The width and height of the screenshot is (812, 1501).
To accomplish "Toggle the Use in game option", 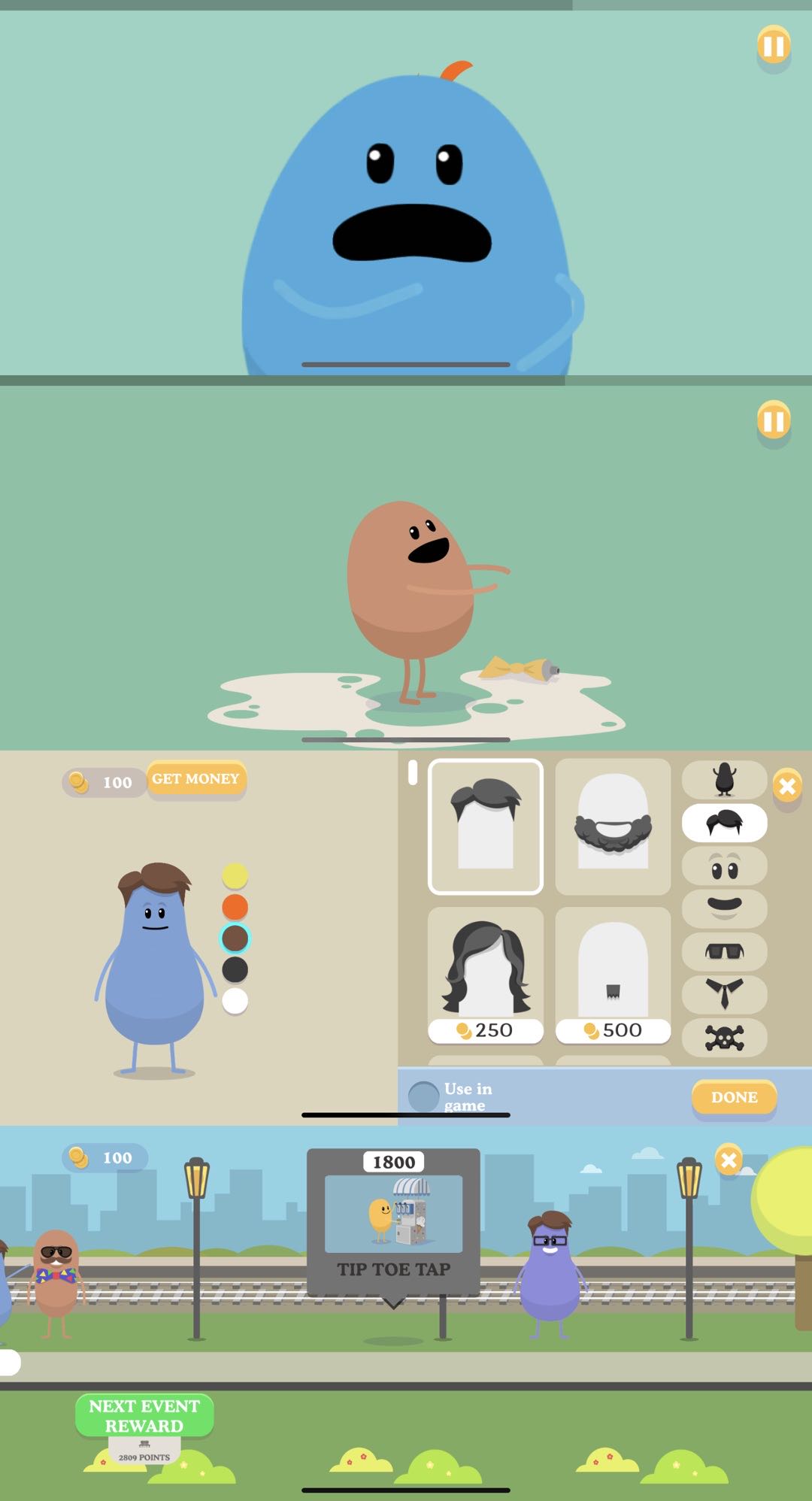I will [x=423, y=1096].
